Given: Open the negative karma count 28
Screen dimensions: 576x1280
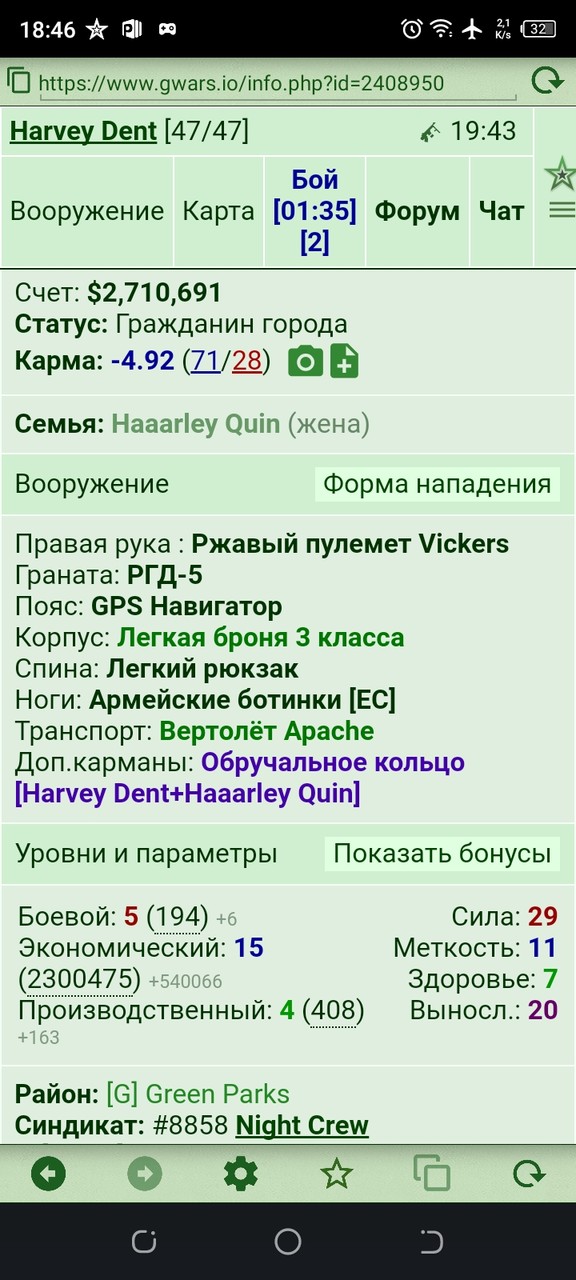Looking at the screenshot, I should click(x=246, y=361).
